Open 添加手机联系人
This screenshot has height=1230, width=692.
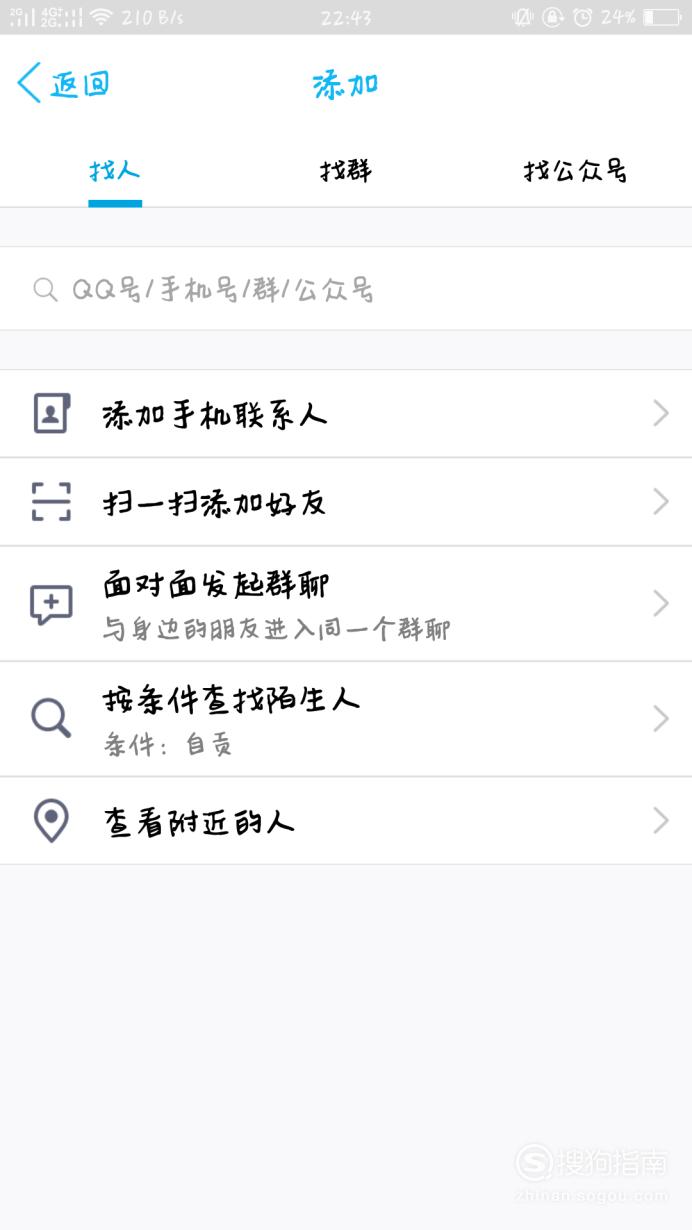[346, 414]
